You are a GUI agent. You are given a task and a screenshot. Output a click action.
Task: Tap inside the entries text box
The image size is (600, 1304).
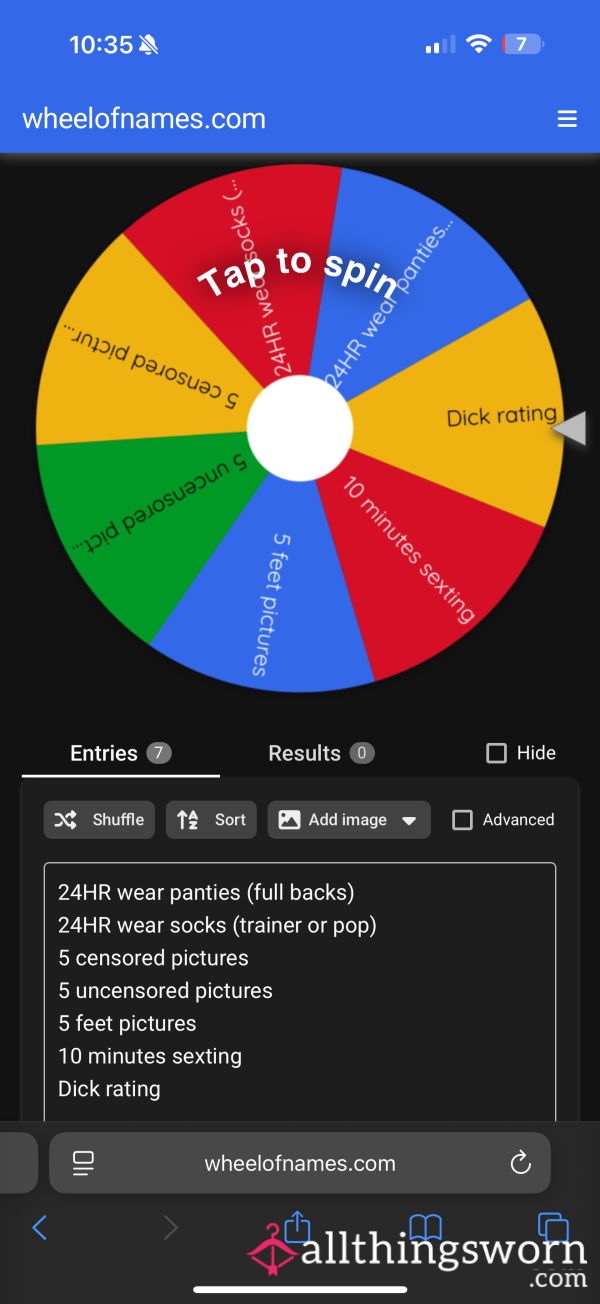click(300, 992)
